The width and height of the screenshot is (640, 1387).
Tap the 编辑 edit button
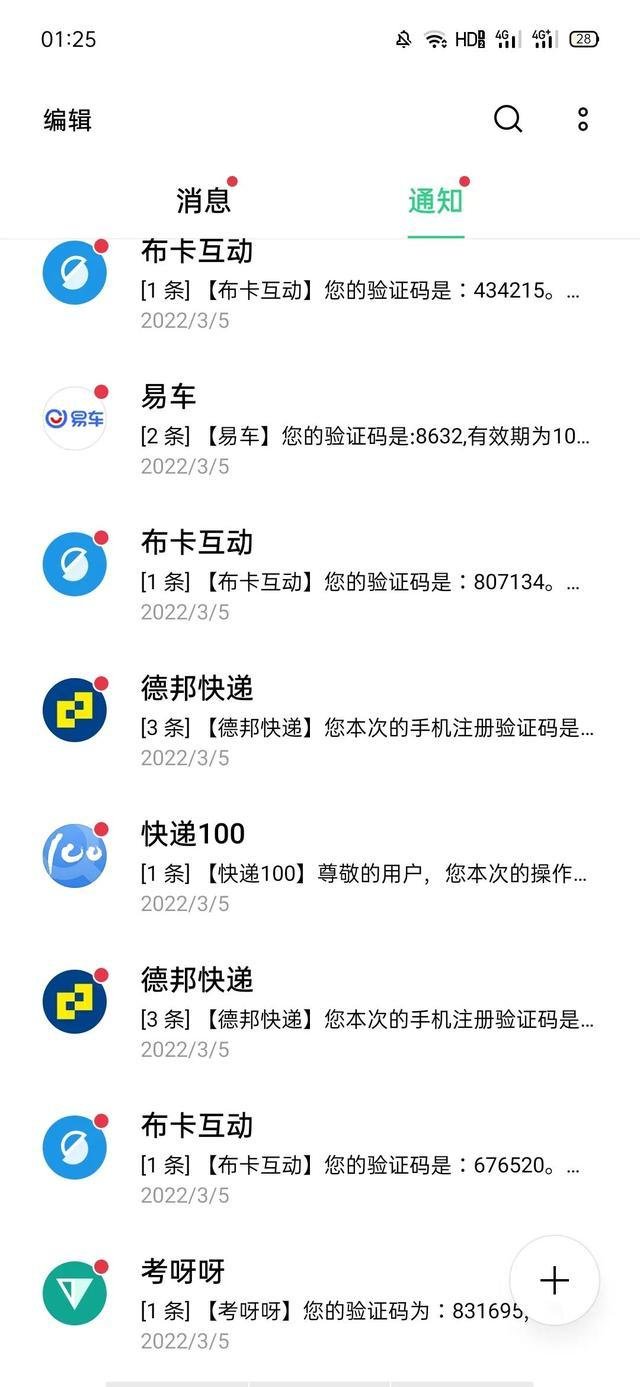pyautogui.click(x=68, y=120)
